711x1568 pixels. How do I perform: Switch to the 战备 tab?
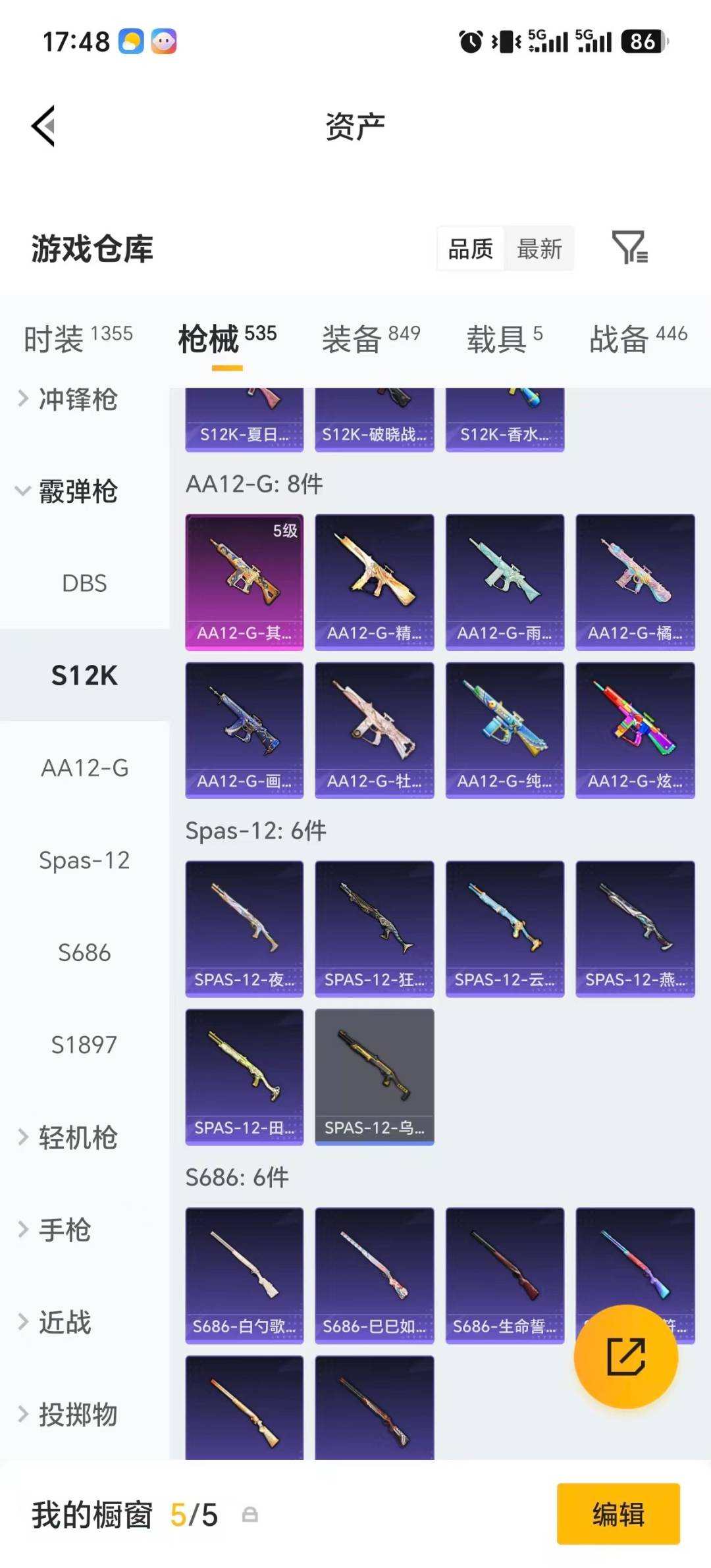638,339
